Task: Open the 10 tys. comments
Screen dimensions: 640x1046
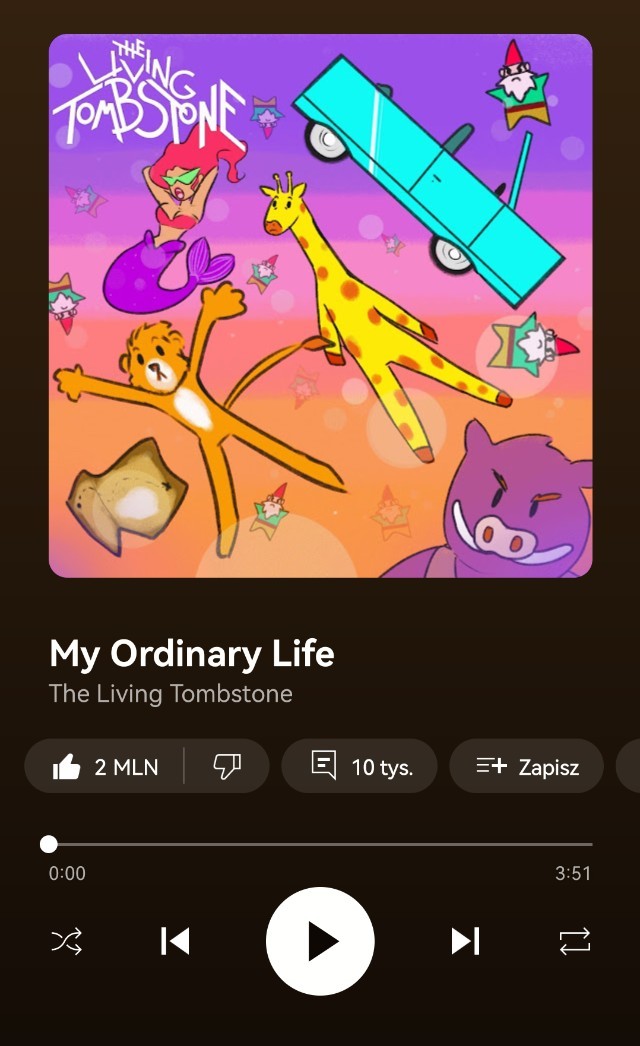Action: coord(360,767)
